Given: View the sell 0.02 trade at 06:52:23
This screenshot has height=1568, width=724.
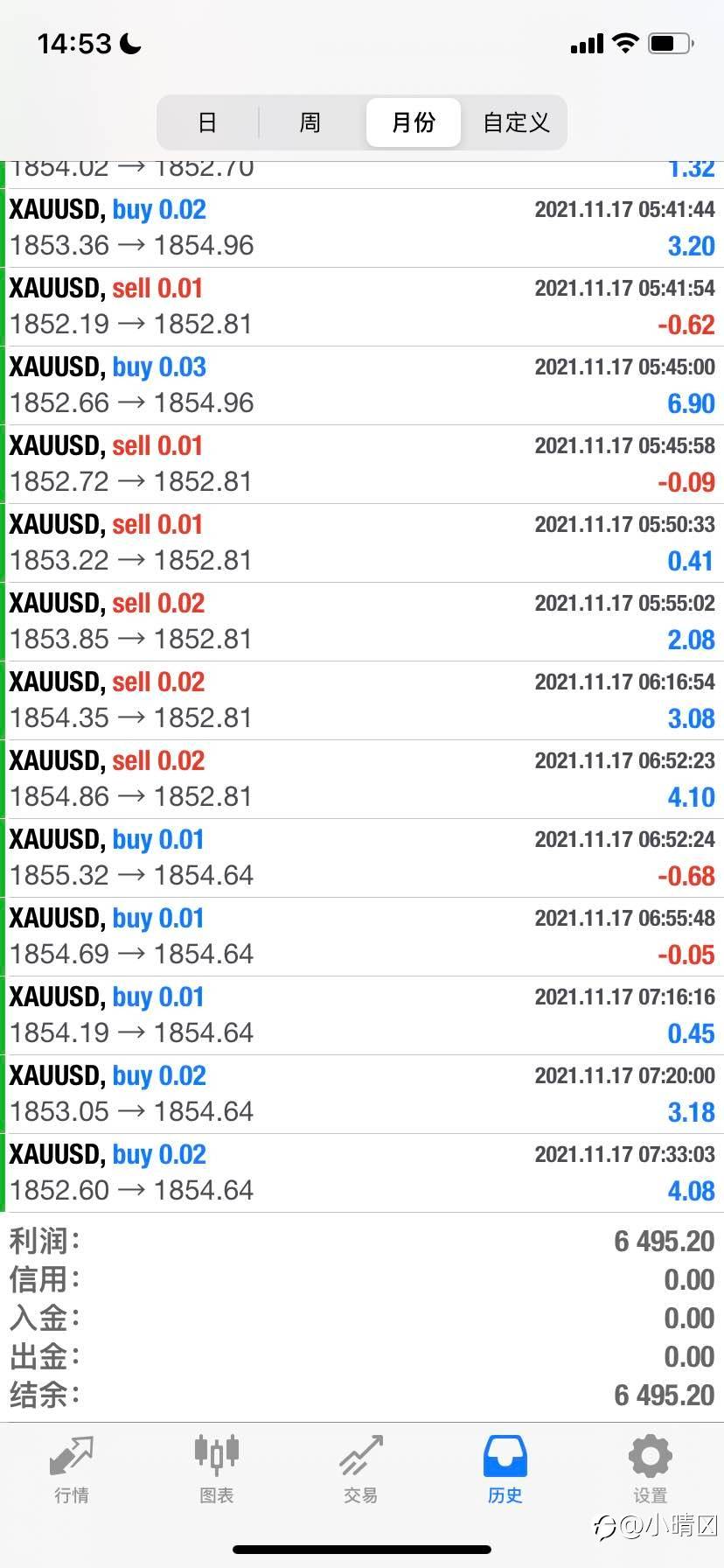Looking at the screenshot, I should (362, 780).
